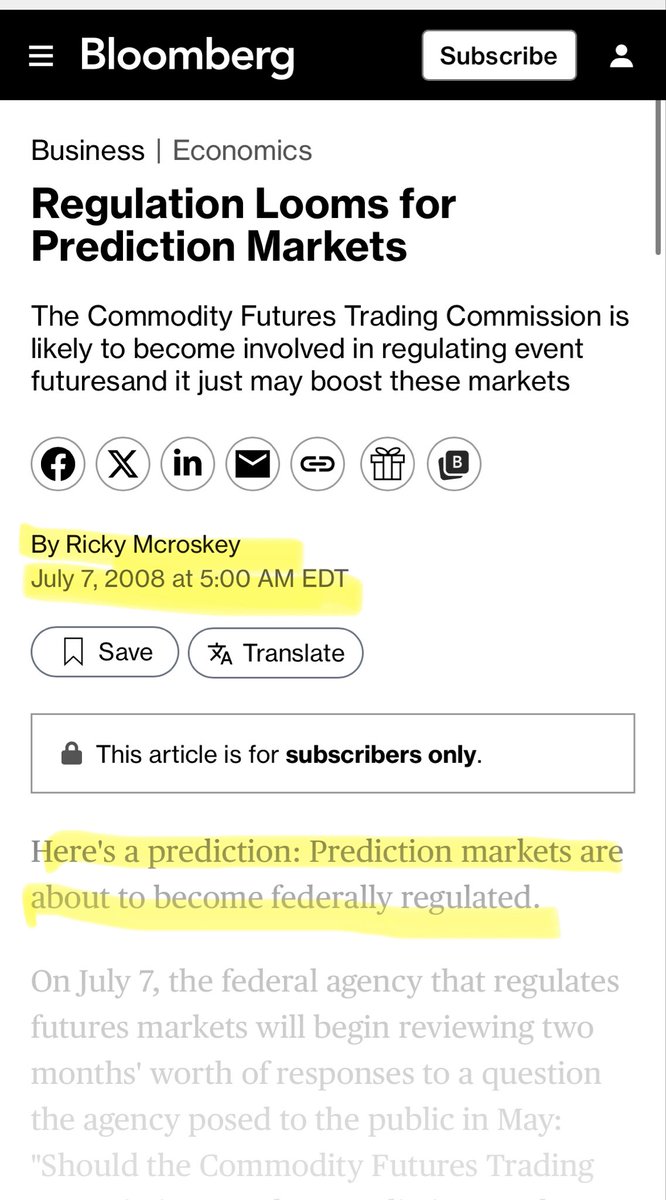This screenshot has height=1200, width=666.
Task: Share article on LinkedIn
Action: (188, 464)
